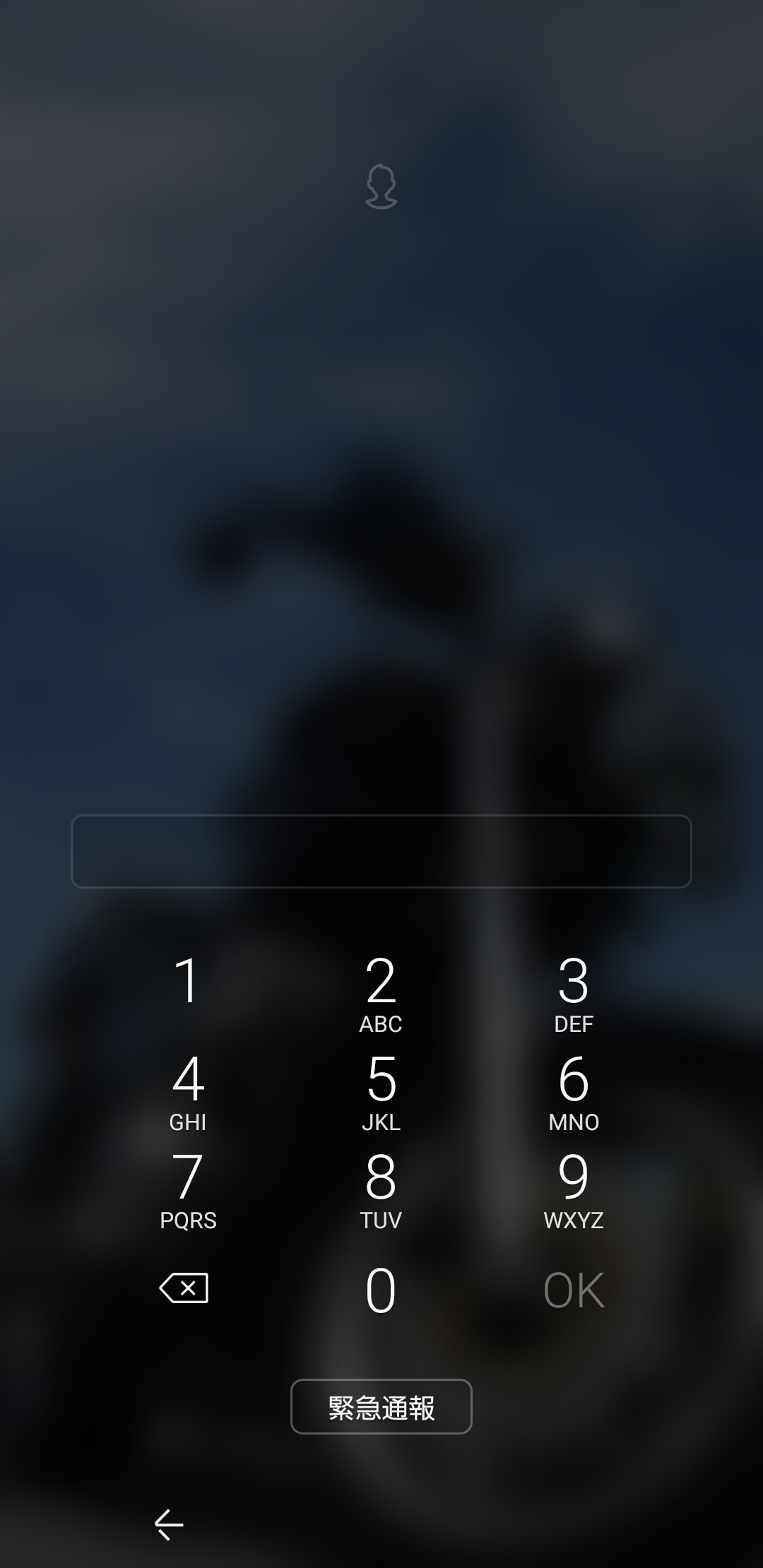Confirm the PIN with OK

(x=573, y=1290)
